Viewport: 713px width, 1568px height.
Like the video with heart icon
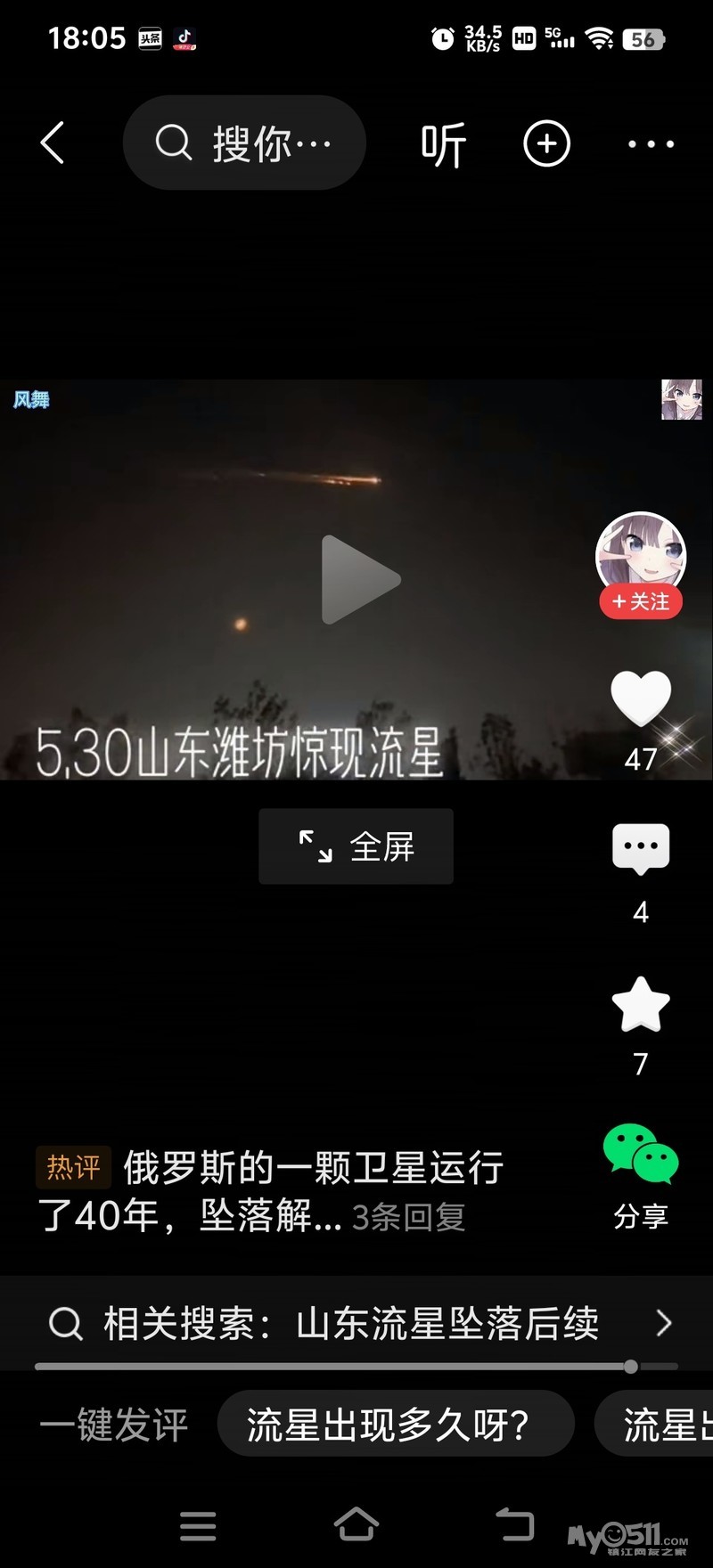[640, 698]
